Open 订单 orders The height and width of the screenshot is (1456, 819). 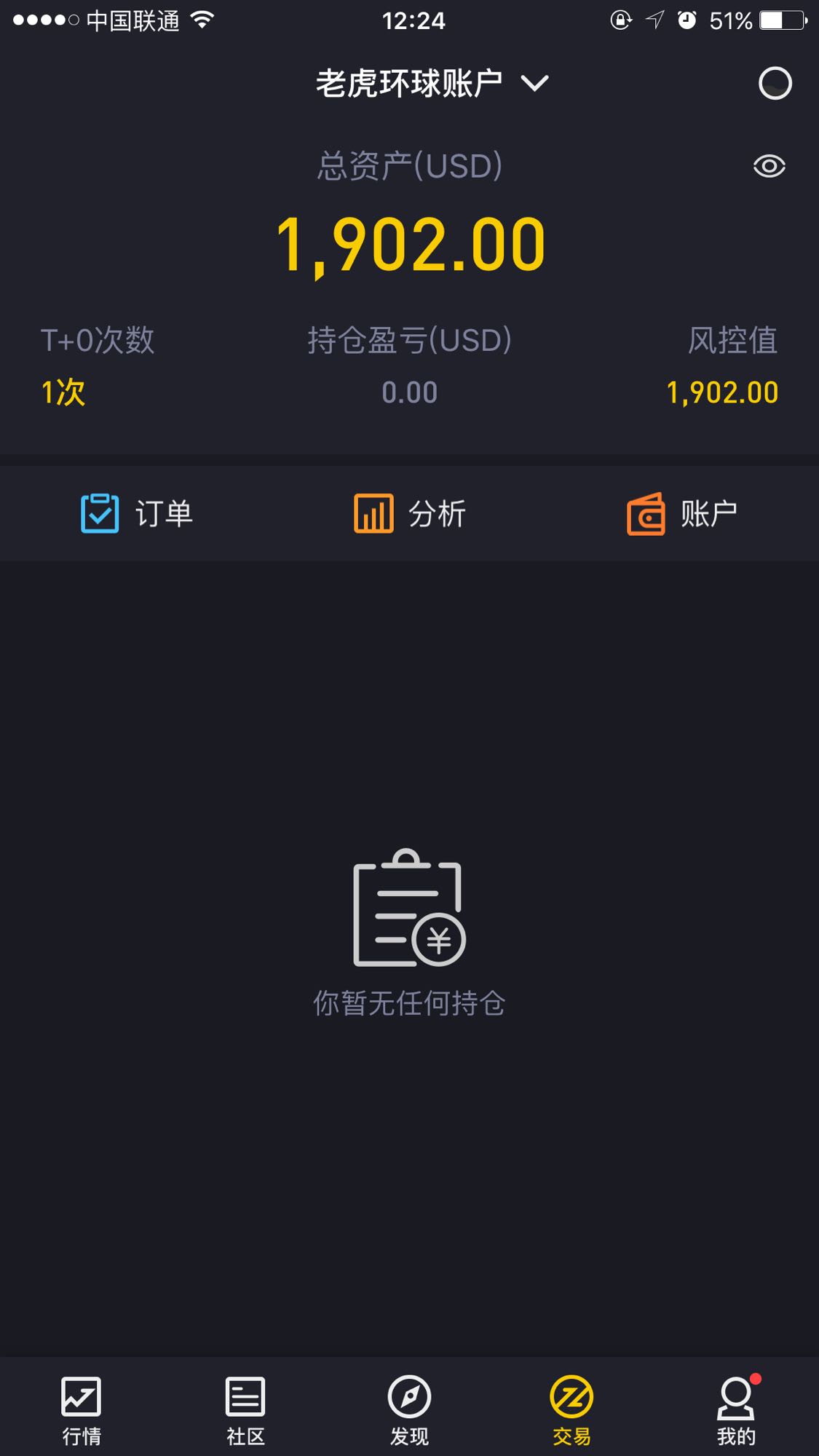point(137,513)
